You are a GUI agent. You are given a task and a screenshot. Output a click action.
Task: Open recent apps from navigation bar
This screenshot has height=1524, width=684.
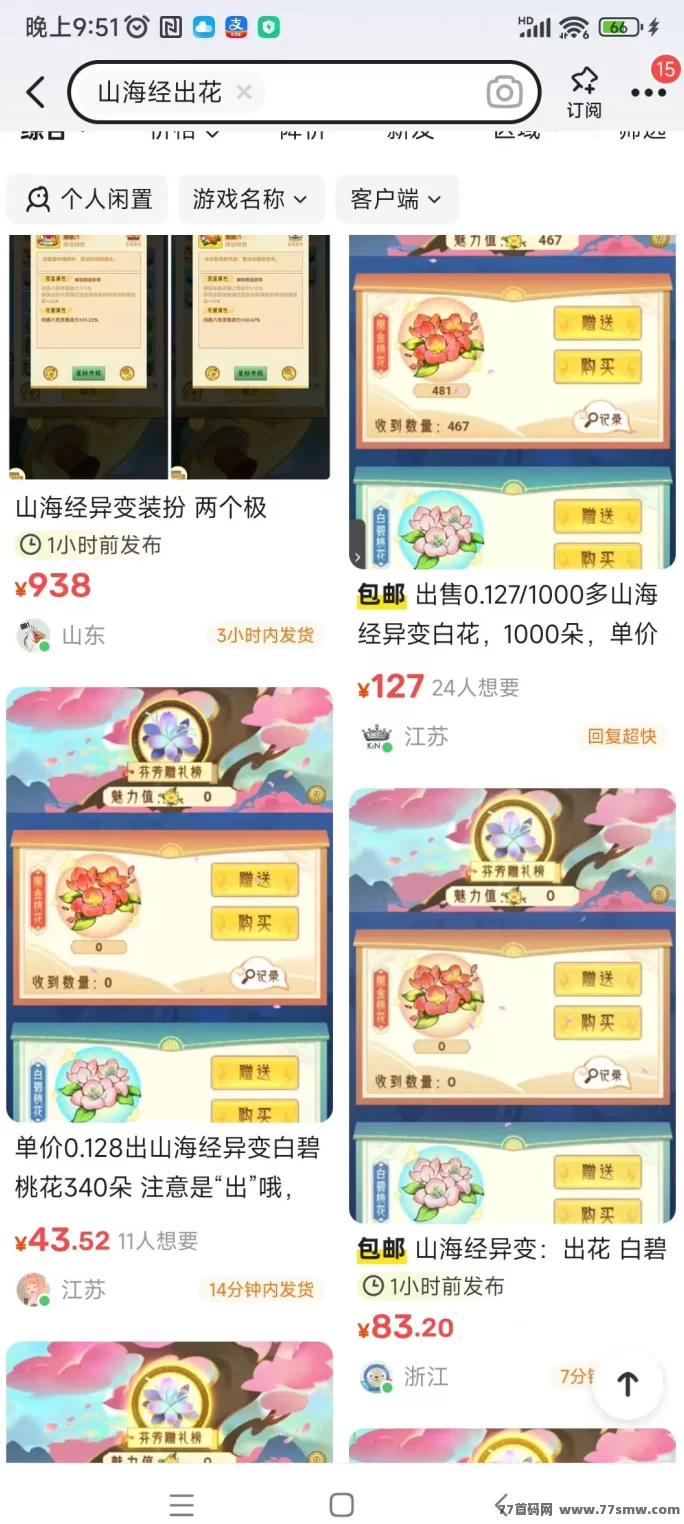point(181,1504)
